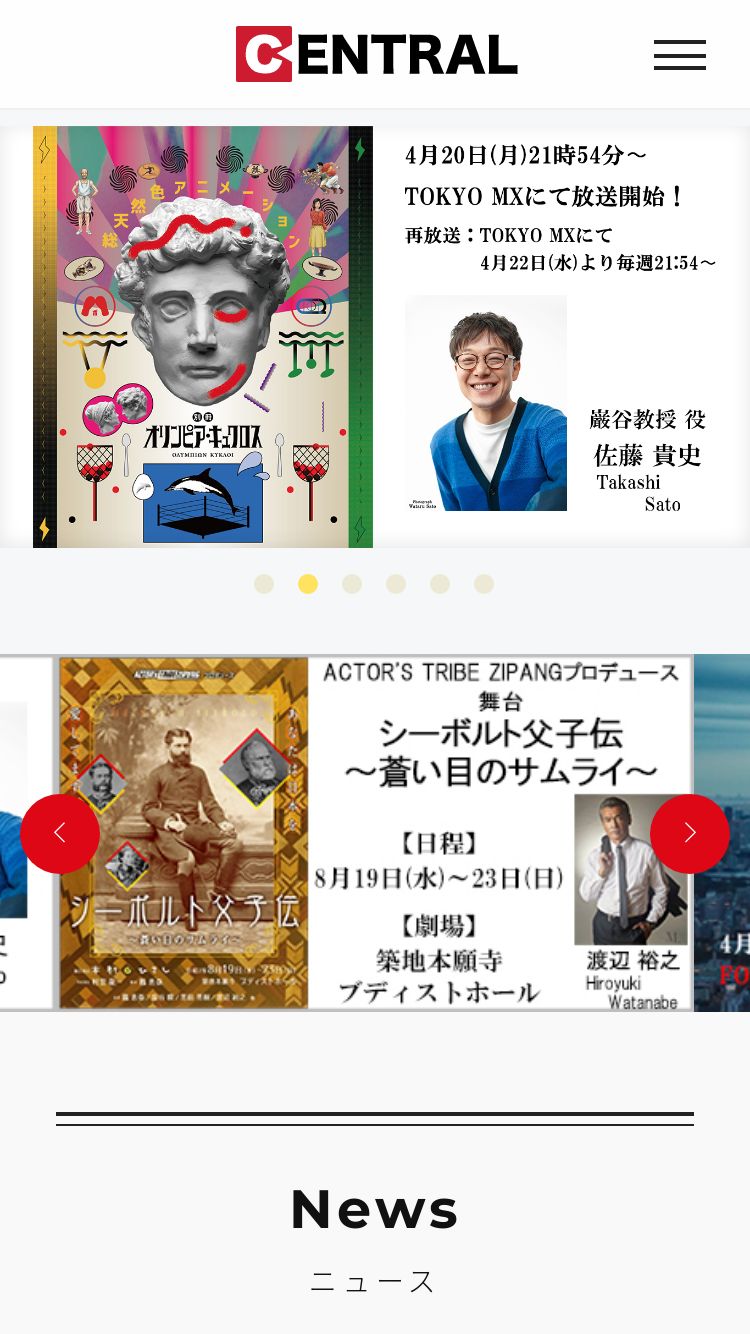Jump to the last slide dot

point(484,584)
